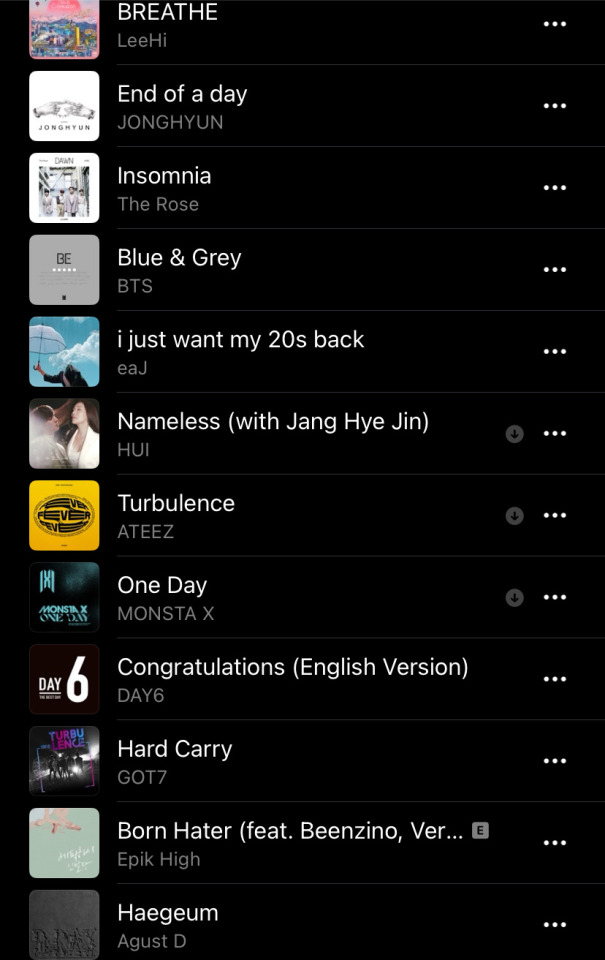The image size is (605, 960).
Task: Open more options for Hard Carry
Action: tap(554, 761)
